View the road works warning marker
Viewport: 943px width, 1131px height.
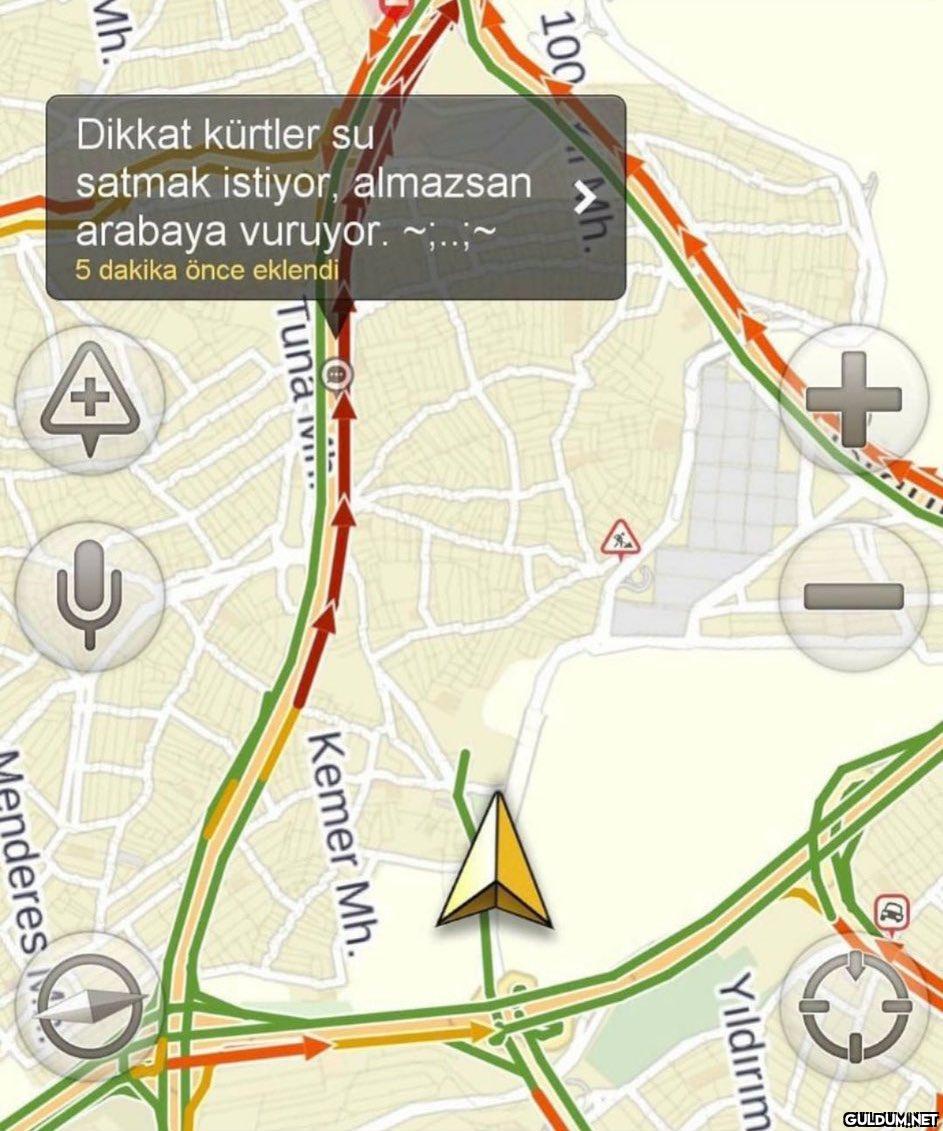(x=620, y=540)
